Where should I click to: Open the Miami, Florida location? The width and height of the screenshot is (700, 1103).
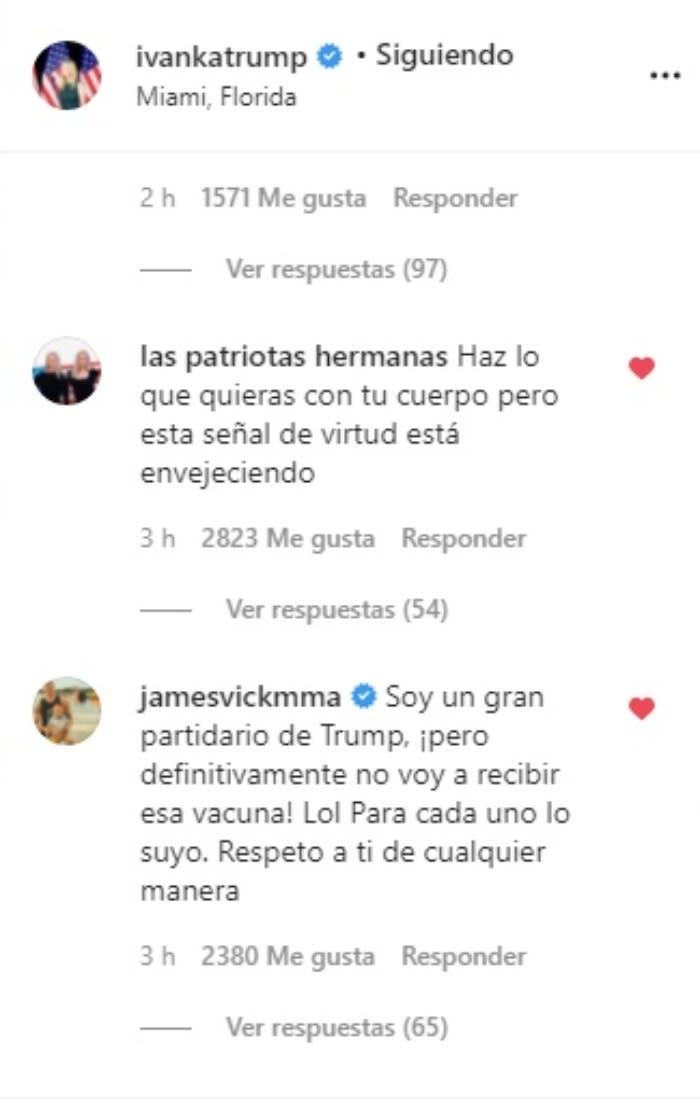point(216,98)
